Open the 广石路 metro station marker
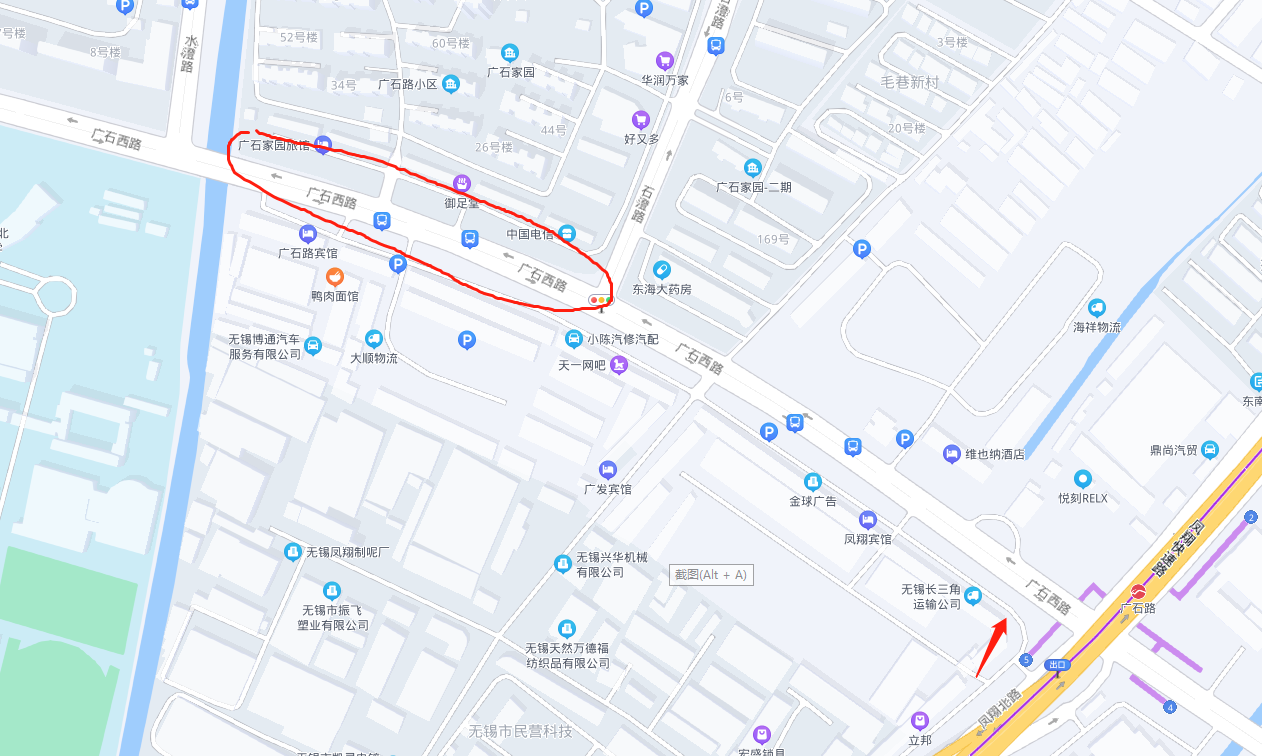The height and width of the screenshot is (756, 1262). click(1138, 590)
